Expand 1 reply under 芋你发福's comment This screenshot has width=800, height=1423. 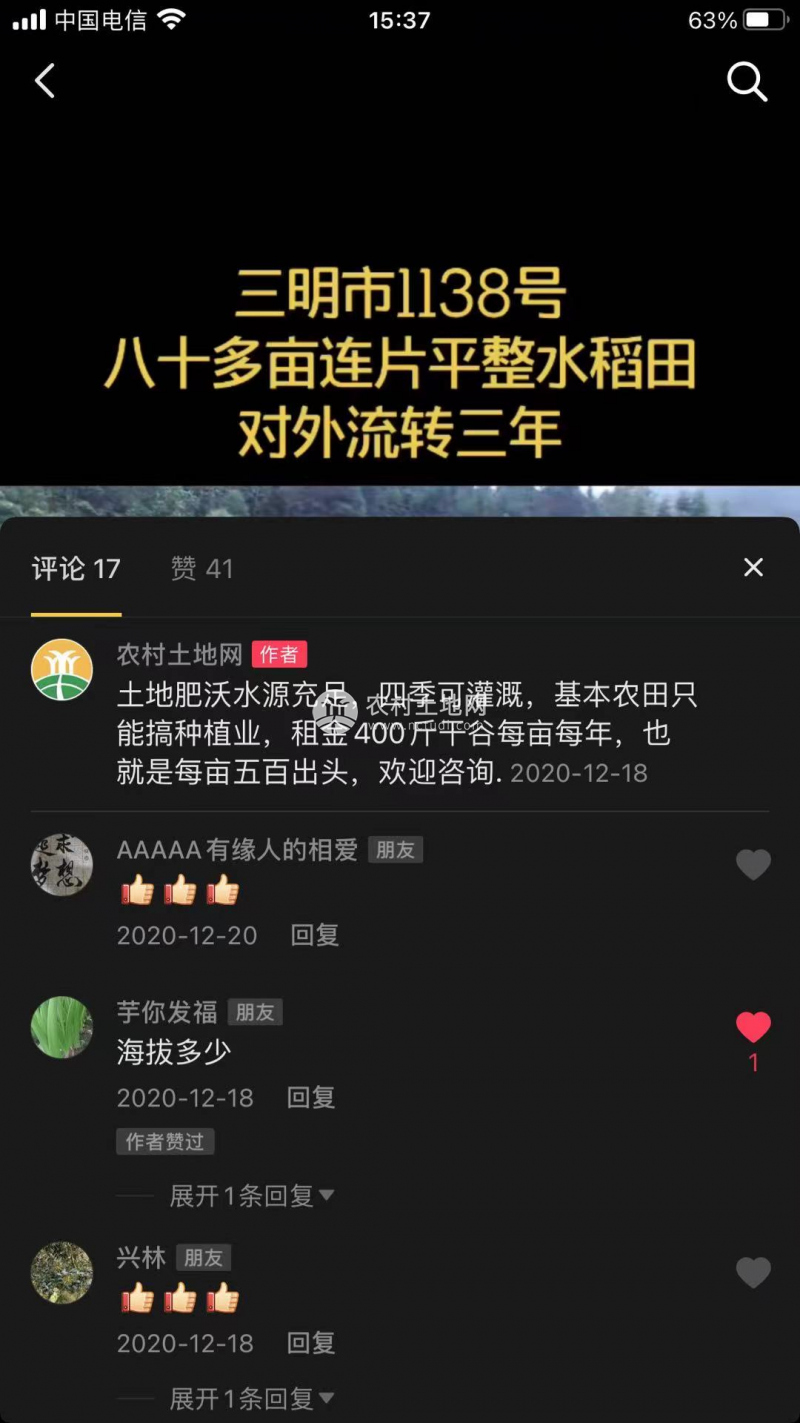point(251,1195)
